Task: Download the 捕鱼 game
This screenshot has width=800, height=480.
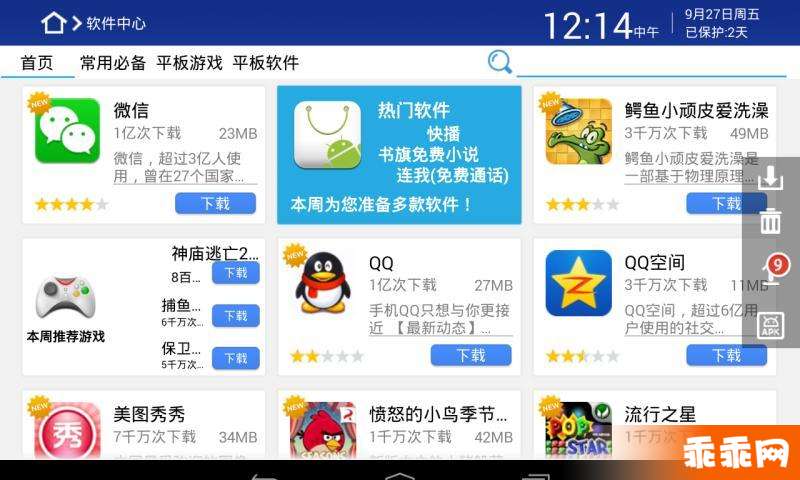Action: [x=235, y=316]
